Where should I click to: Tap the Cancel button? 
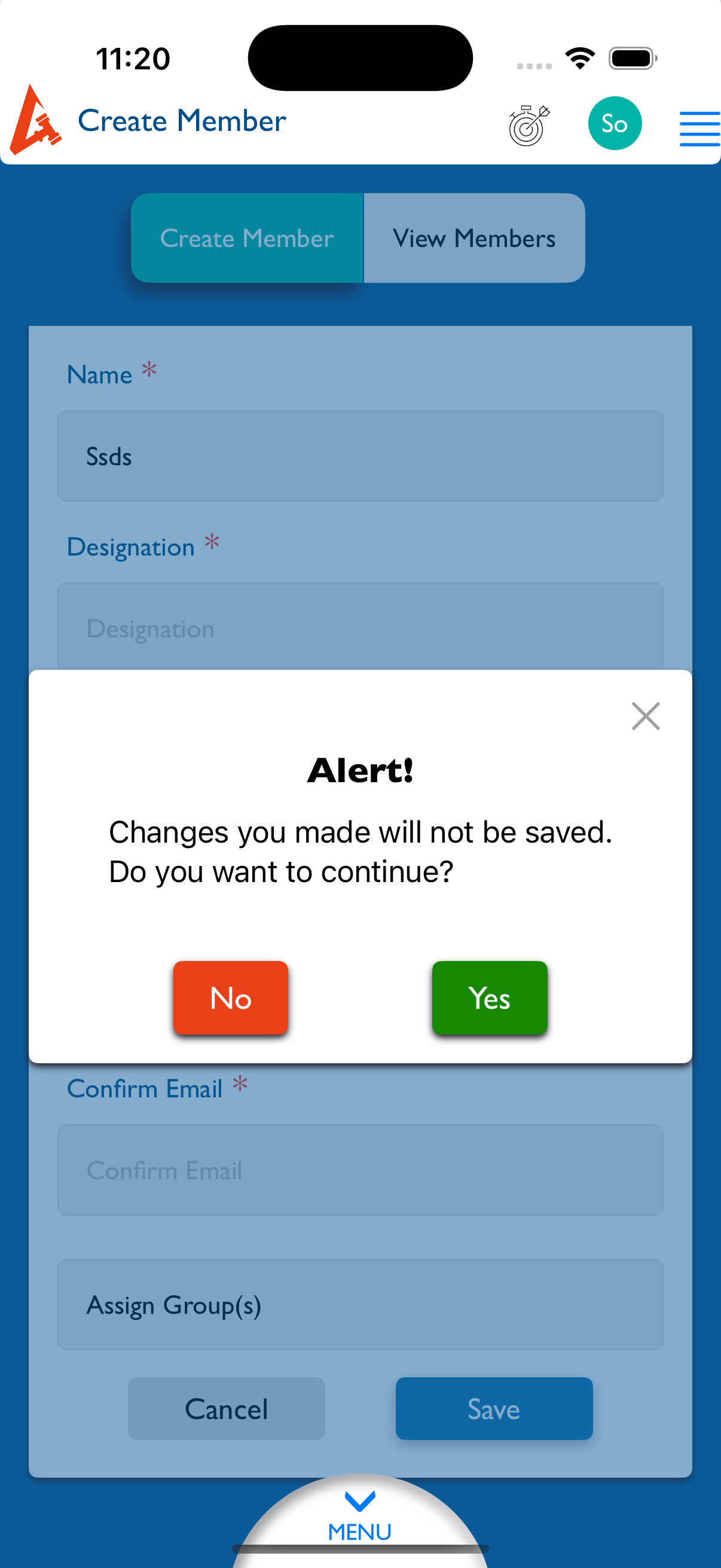(227, 1408)
